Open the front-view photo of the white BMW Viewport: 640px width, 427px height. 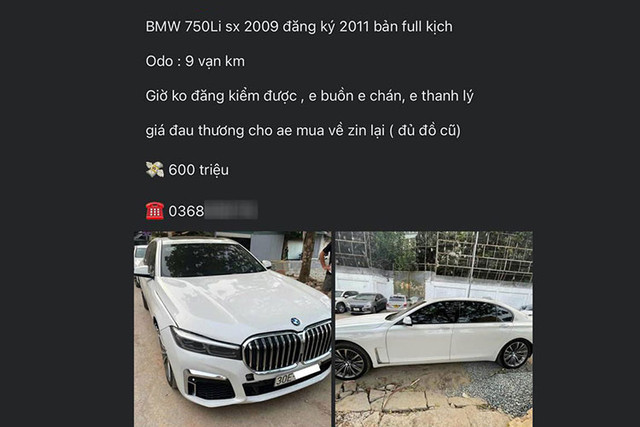(232, 328)
